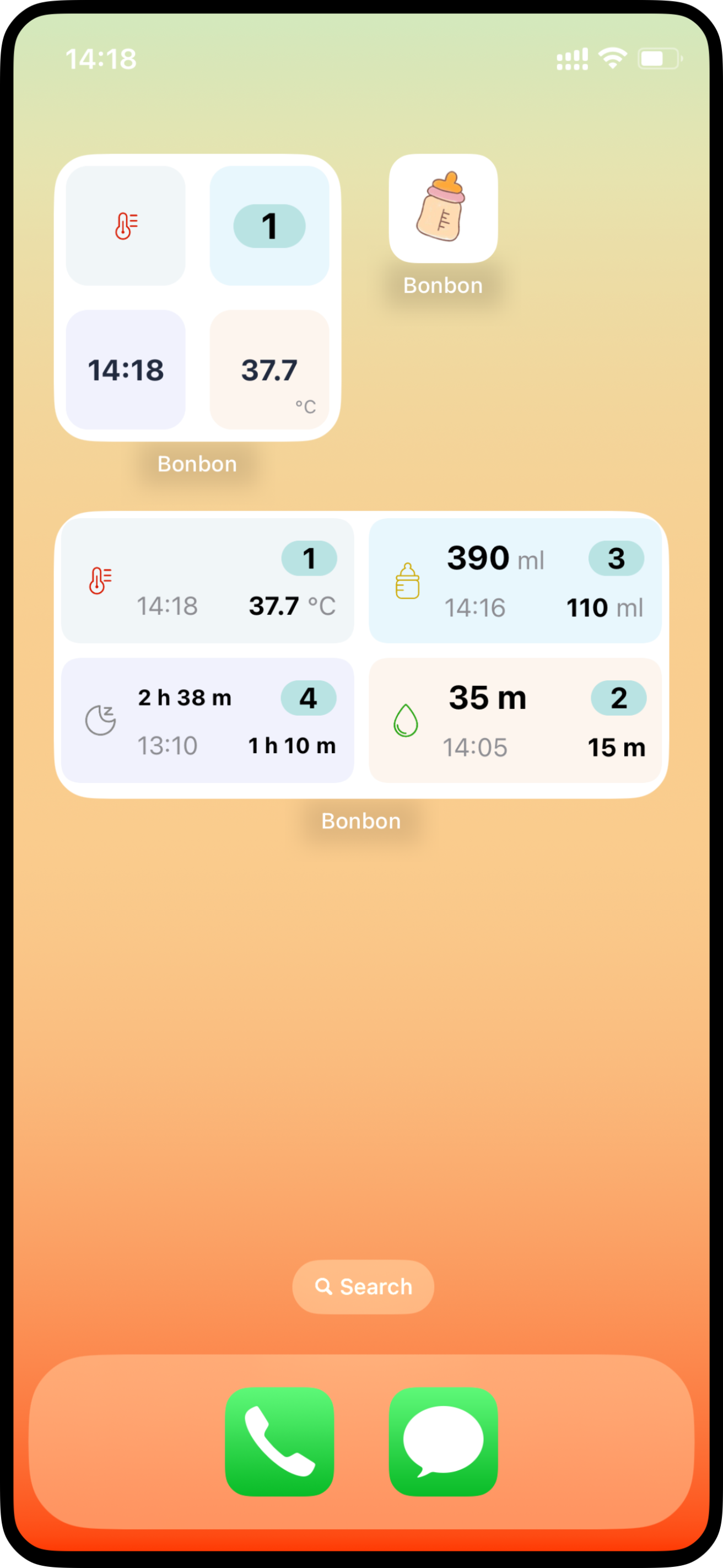Open the breastfeeding tile showing 35 m
This screenshot has height=1568, width=723.
tap(515, 720)
